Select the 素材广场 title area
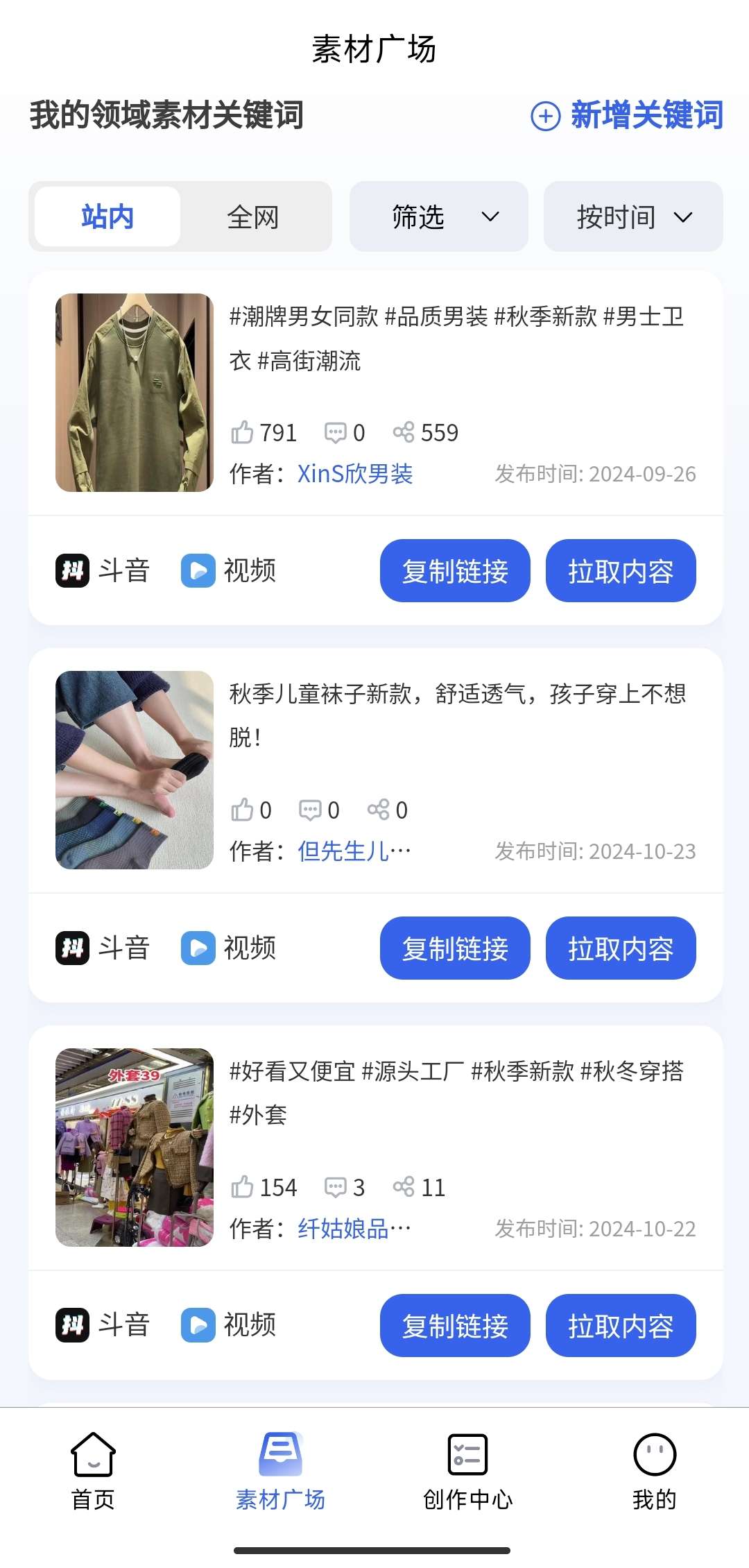This screenshot has width=749, height=1568. click(374, 49)
